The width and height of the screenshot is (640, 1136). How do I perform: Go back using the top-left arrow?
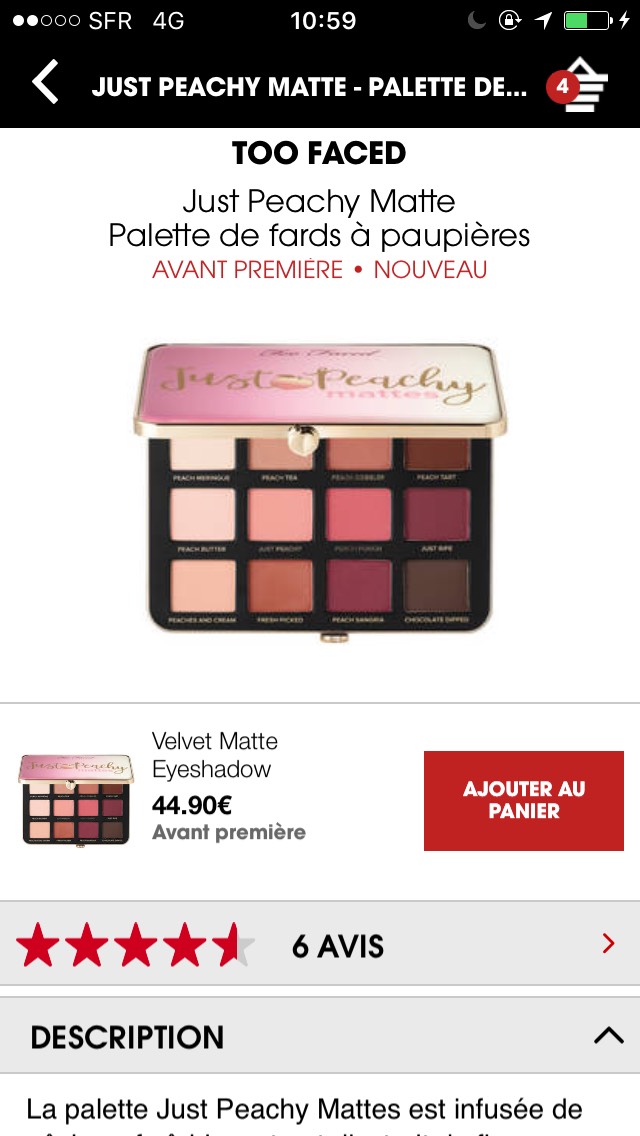45,82
